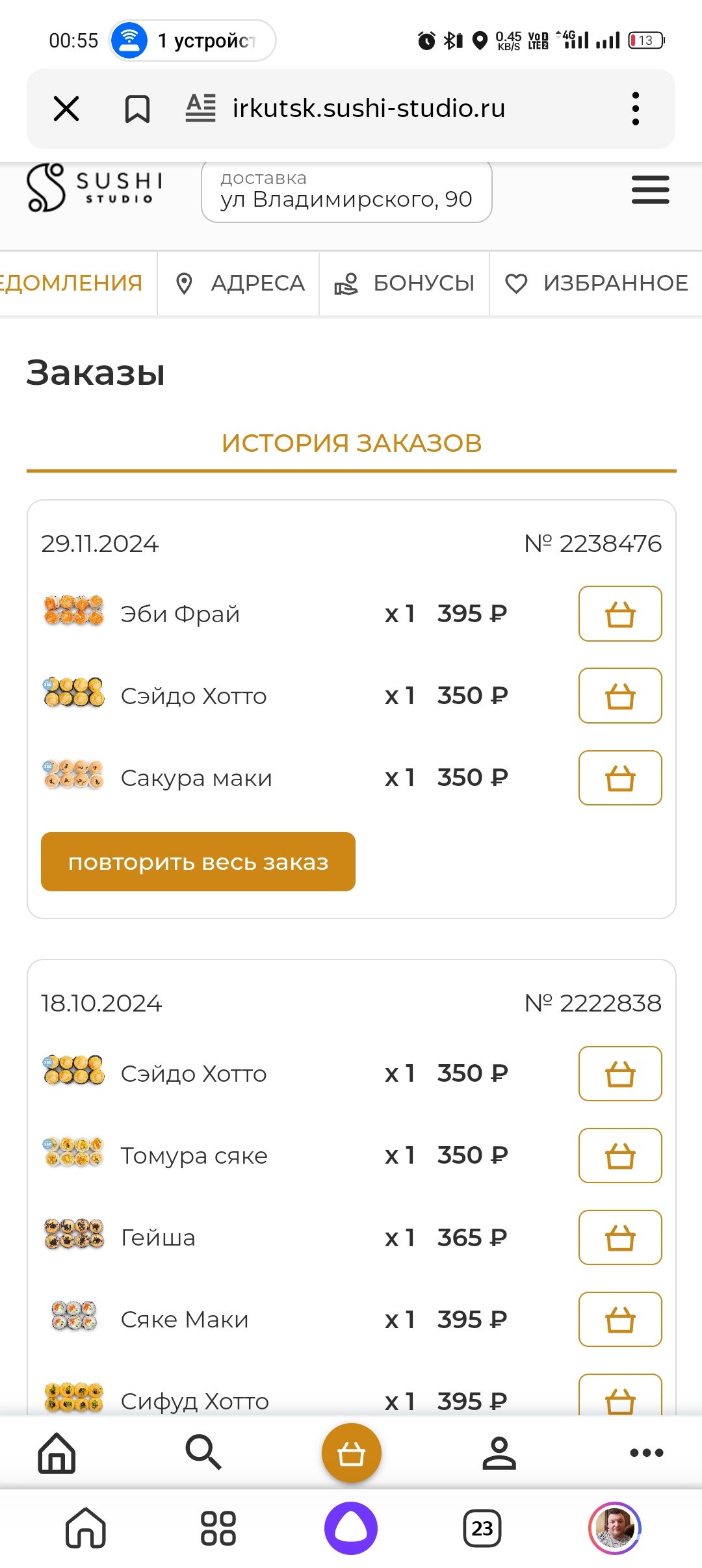Open the site search
Image resolution: width=702 pixels, height=1568 pixels.
pos(203,1452)
